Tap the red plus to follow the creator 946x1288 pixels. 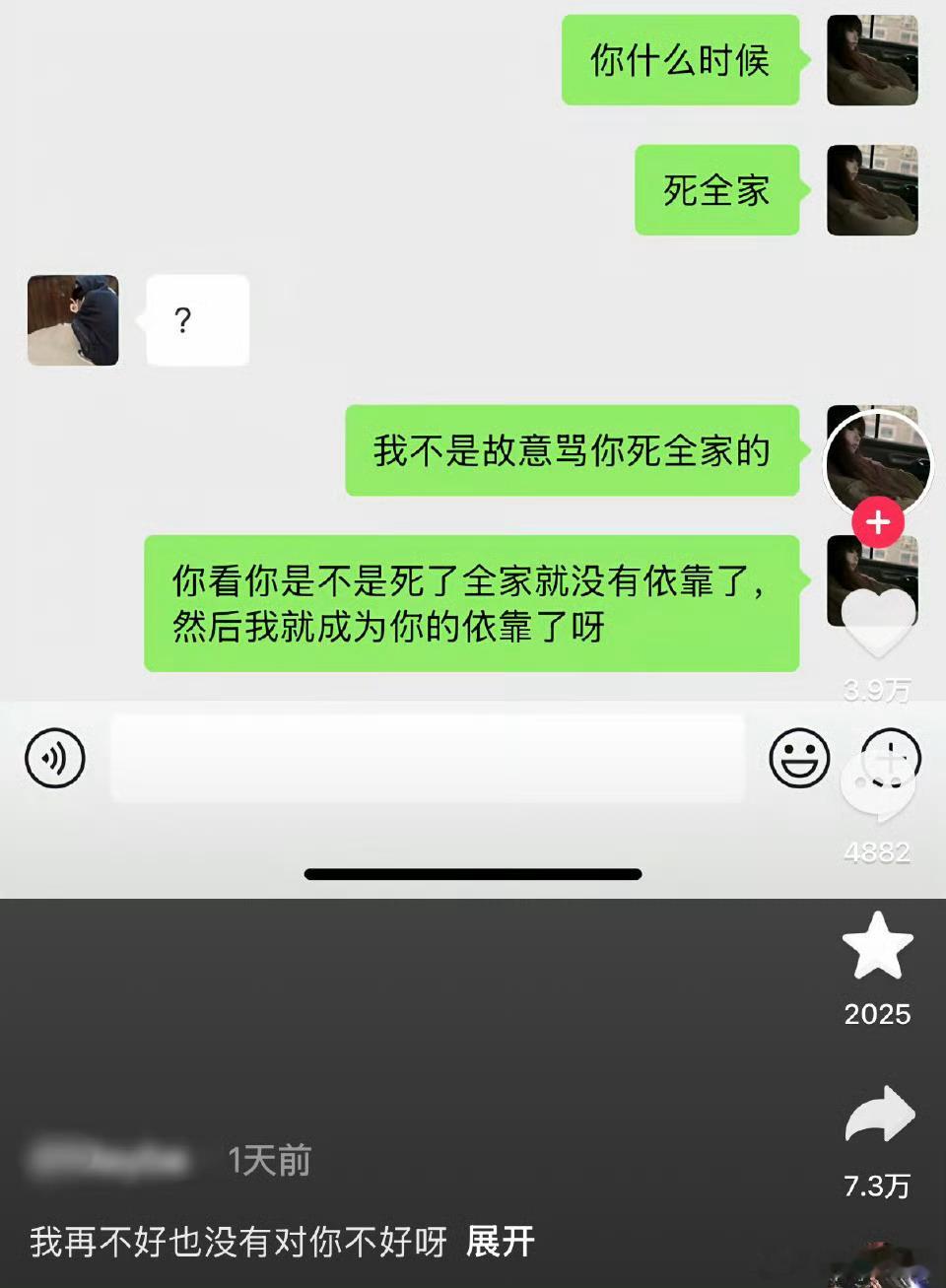click(x=877, y=523)
